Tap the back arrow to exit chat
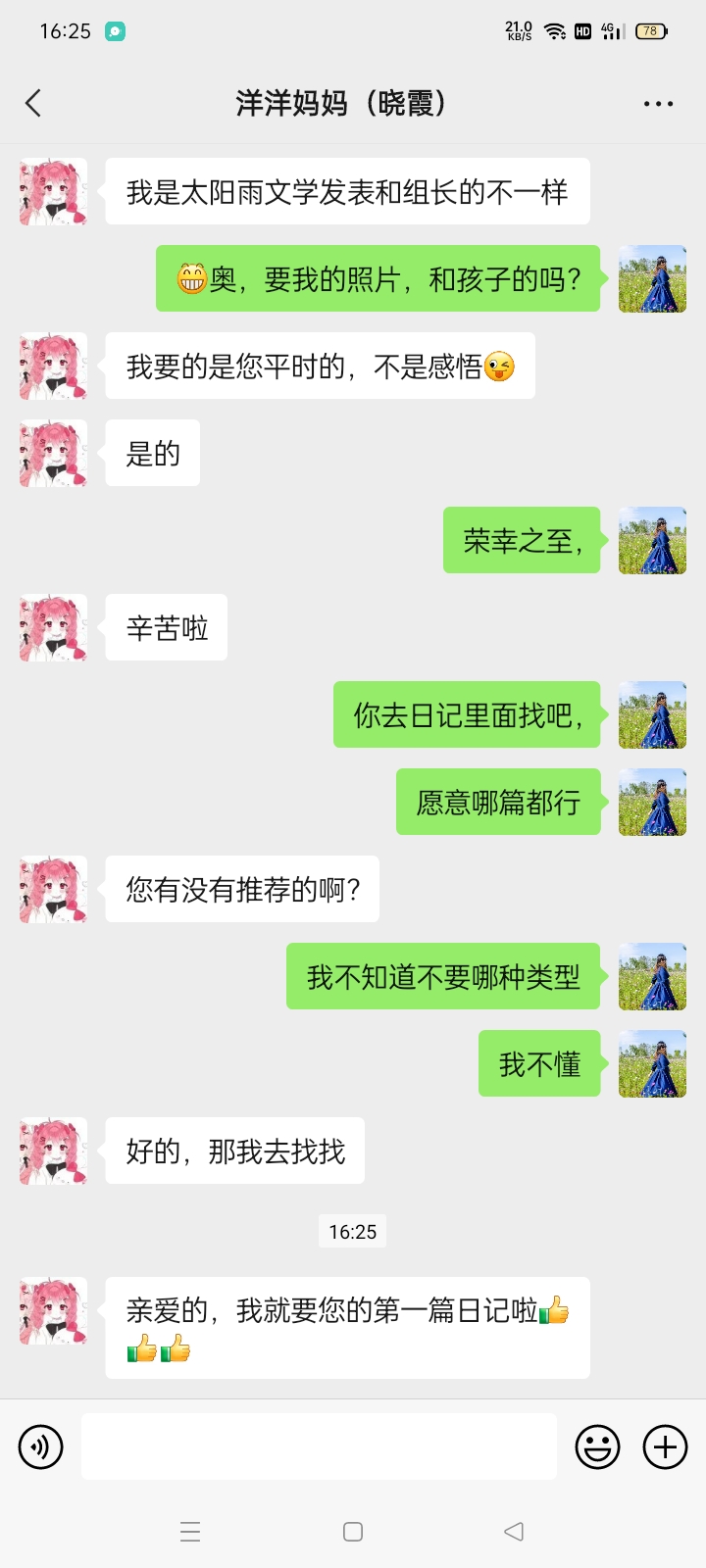 tap(33, 103)
